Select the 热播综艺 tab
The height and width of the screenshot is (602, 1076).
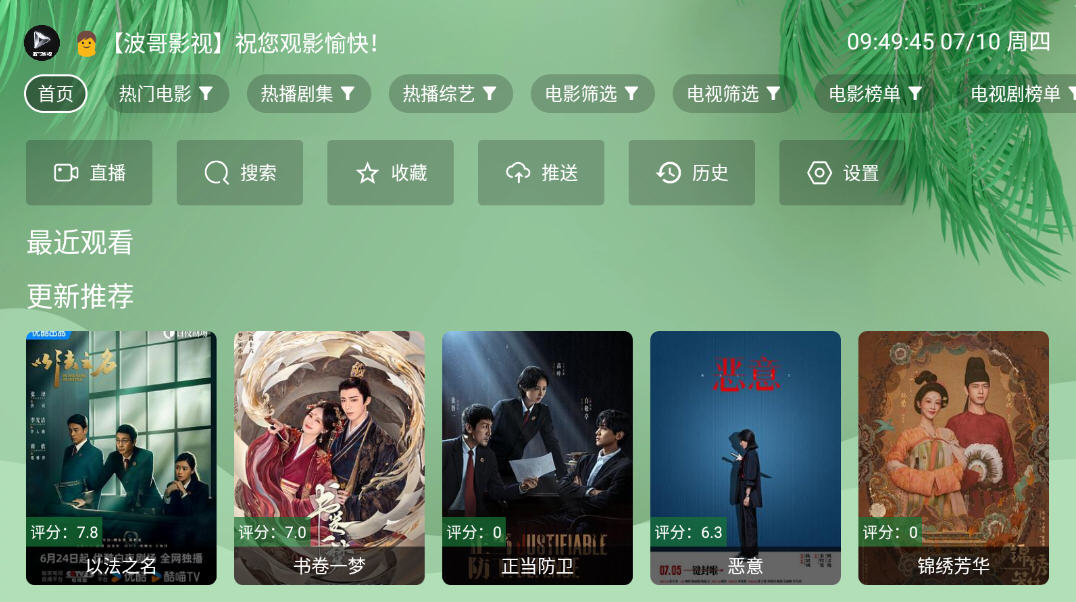point(450,94)
